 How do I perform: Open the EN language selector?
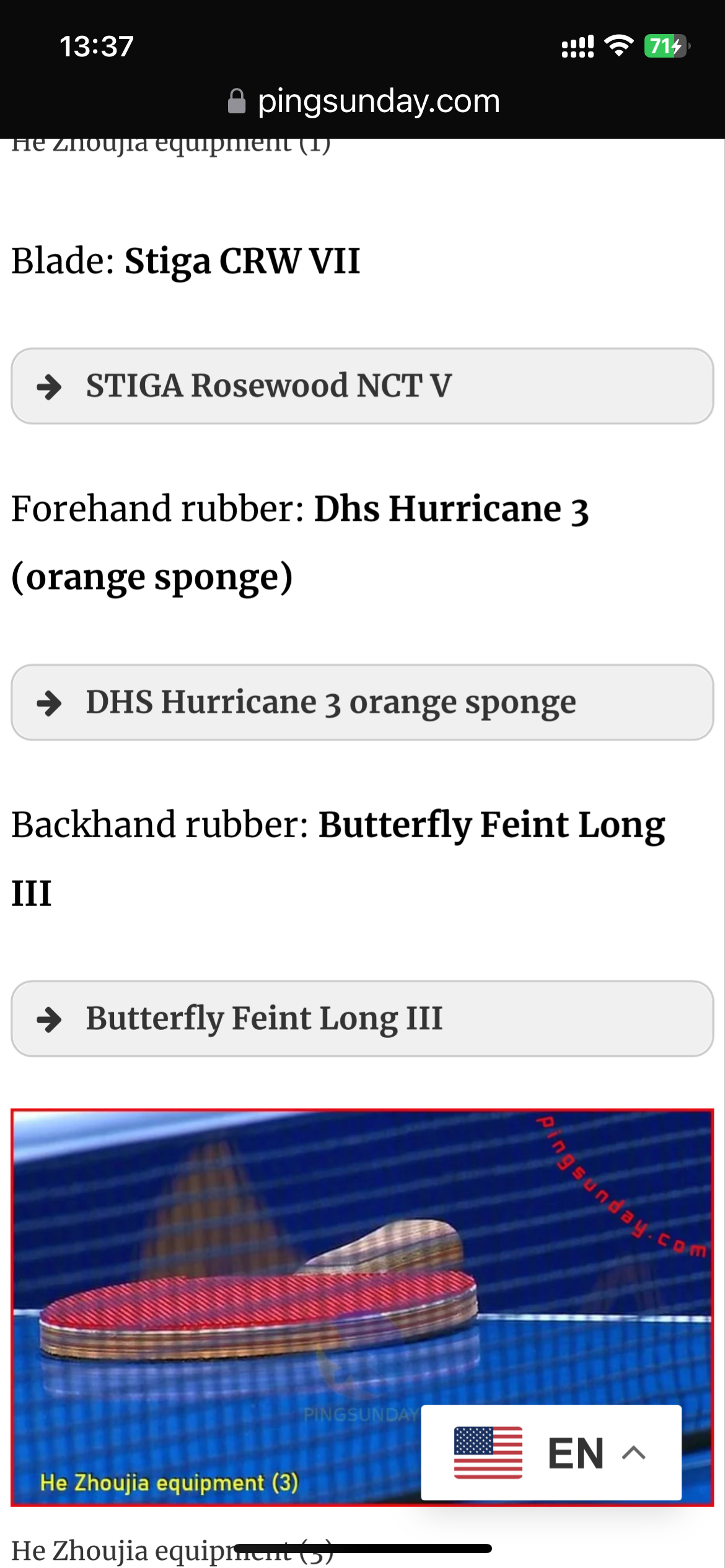coord(551,1452)
